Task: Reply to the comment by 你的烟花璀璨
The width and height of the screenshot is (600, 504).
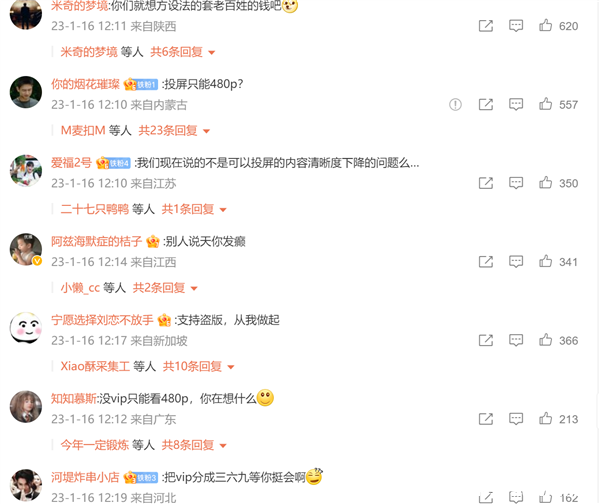Action: point(516,104)
